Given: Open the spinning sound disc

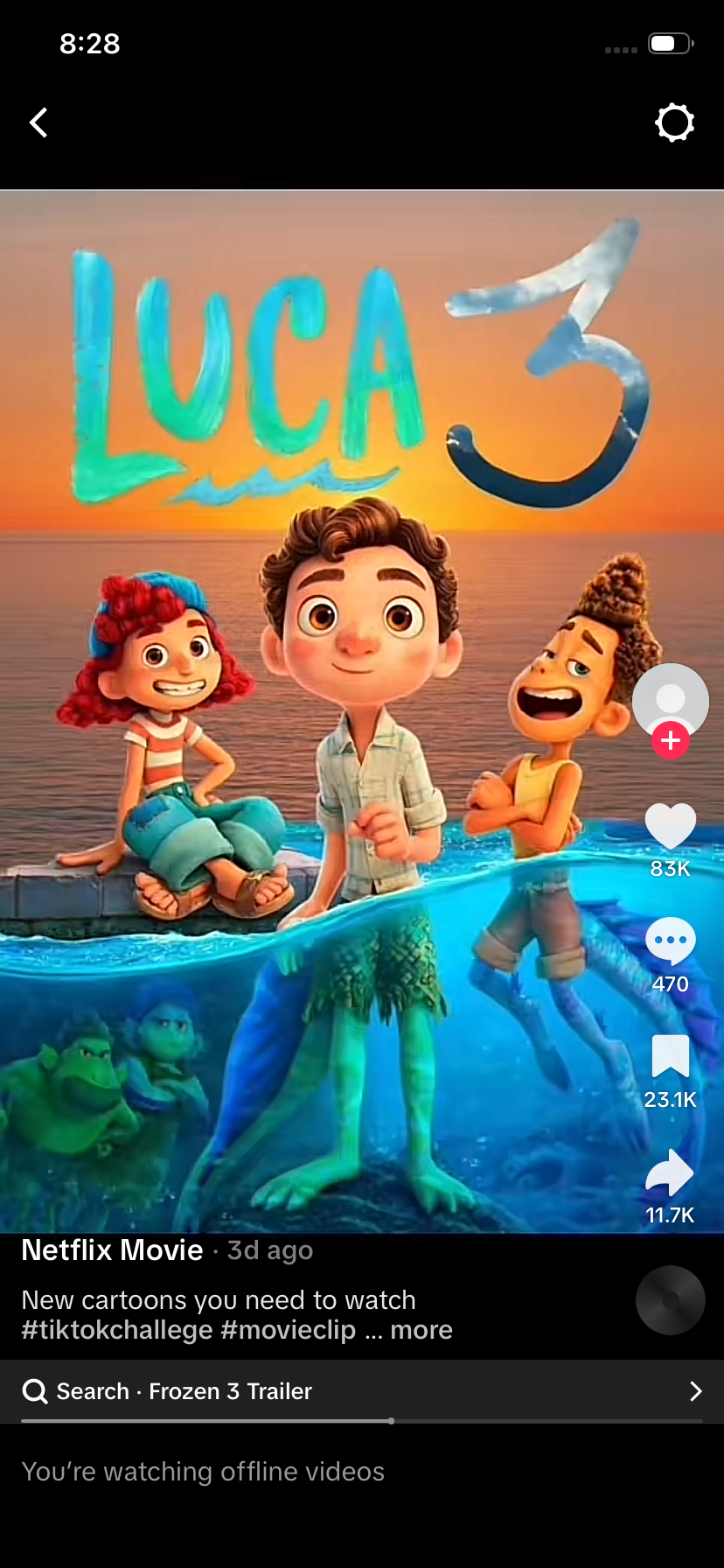Looking at the screenshot, I should 671,1300.
